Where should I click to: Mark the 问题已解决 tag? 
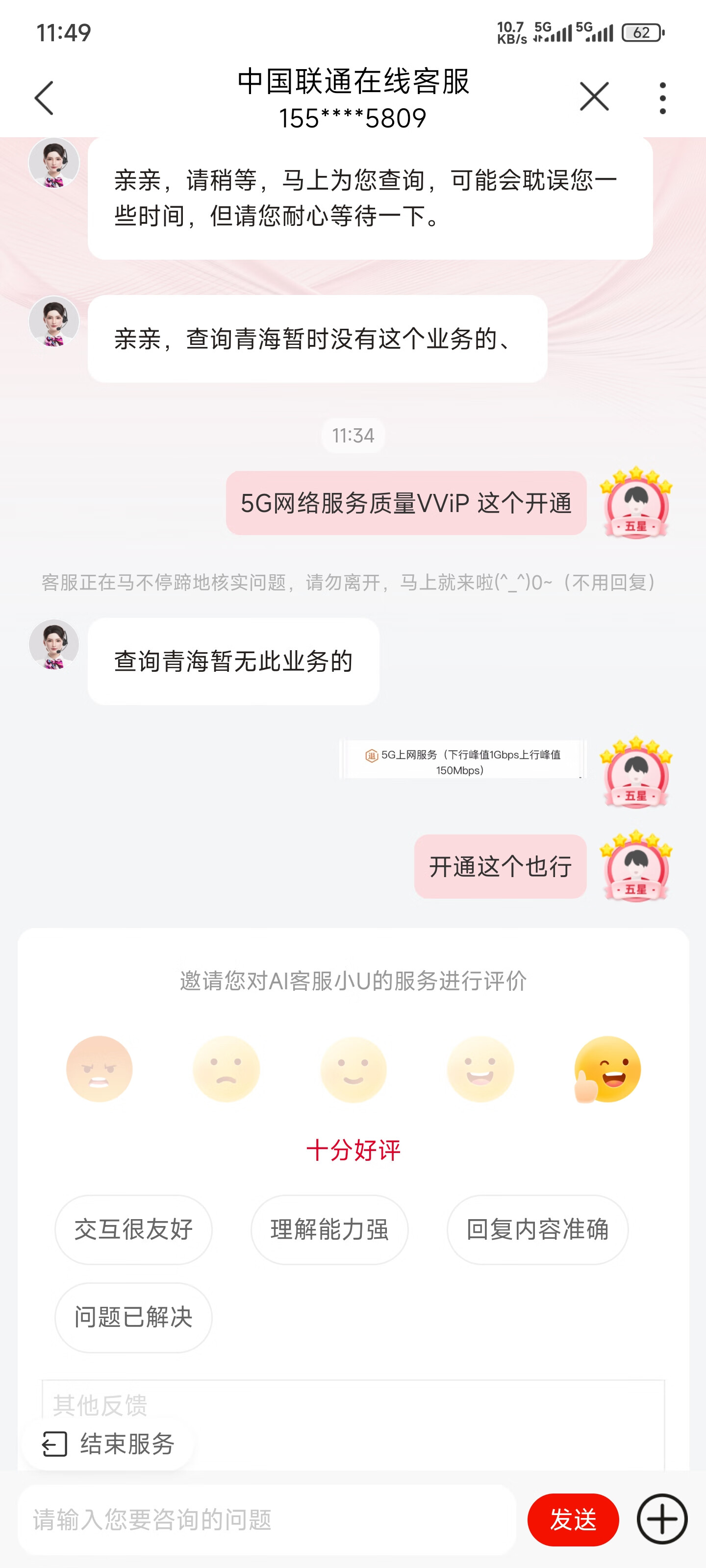(133, 1317)
